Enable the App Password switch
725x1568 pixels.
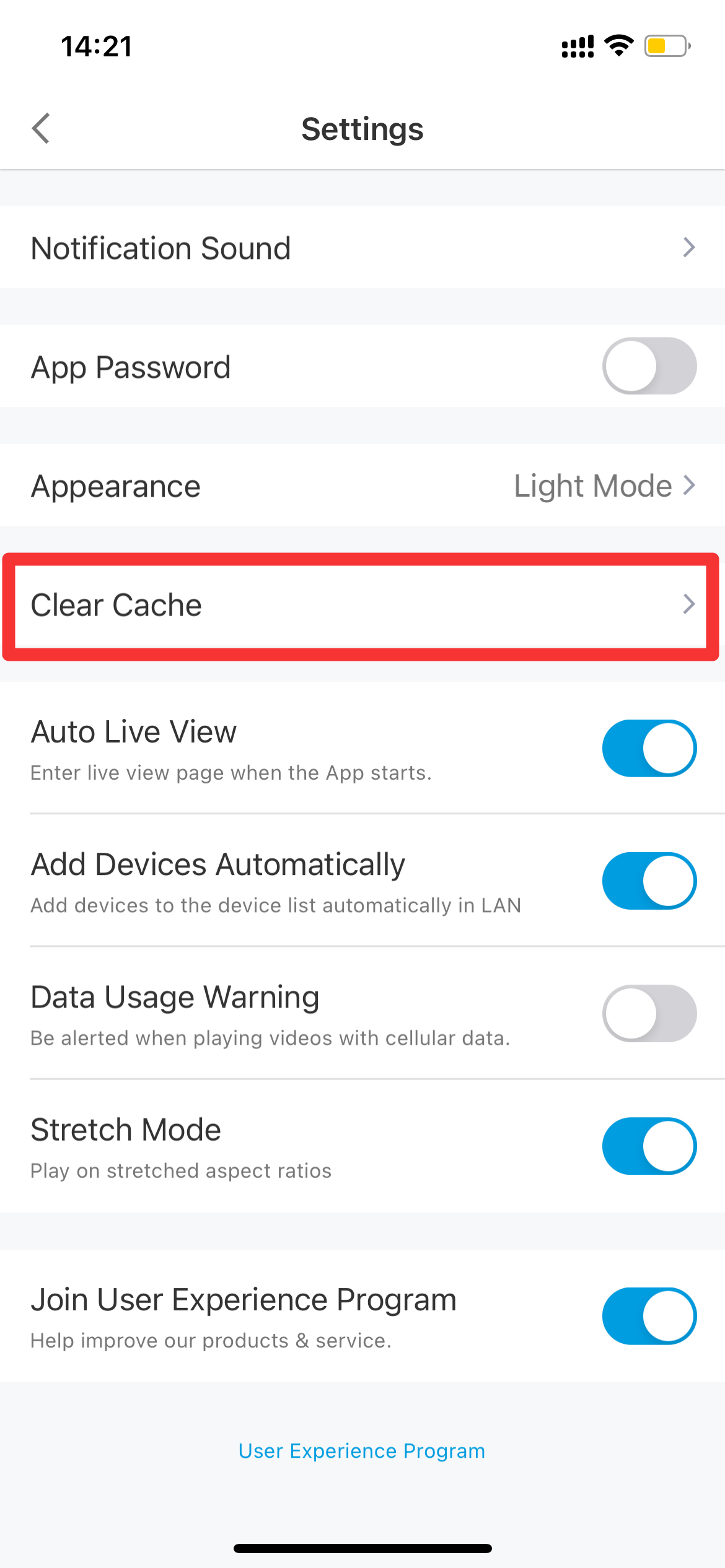click(x=649, y=366)
